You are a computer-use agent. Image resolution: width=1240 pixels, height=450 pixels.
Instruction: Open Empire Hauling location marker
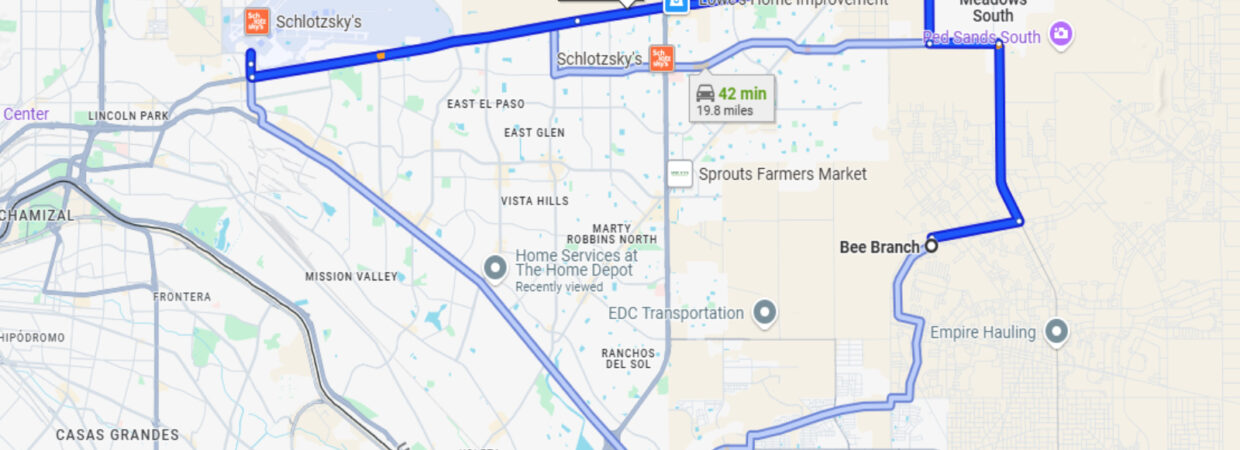pyautogui.click(x=1056, y=332)
